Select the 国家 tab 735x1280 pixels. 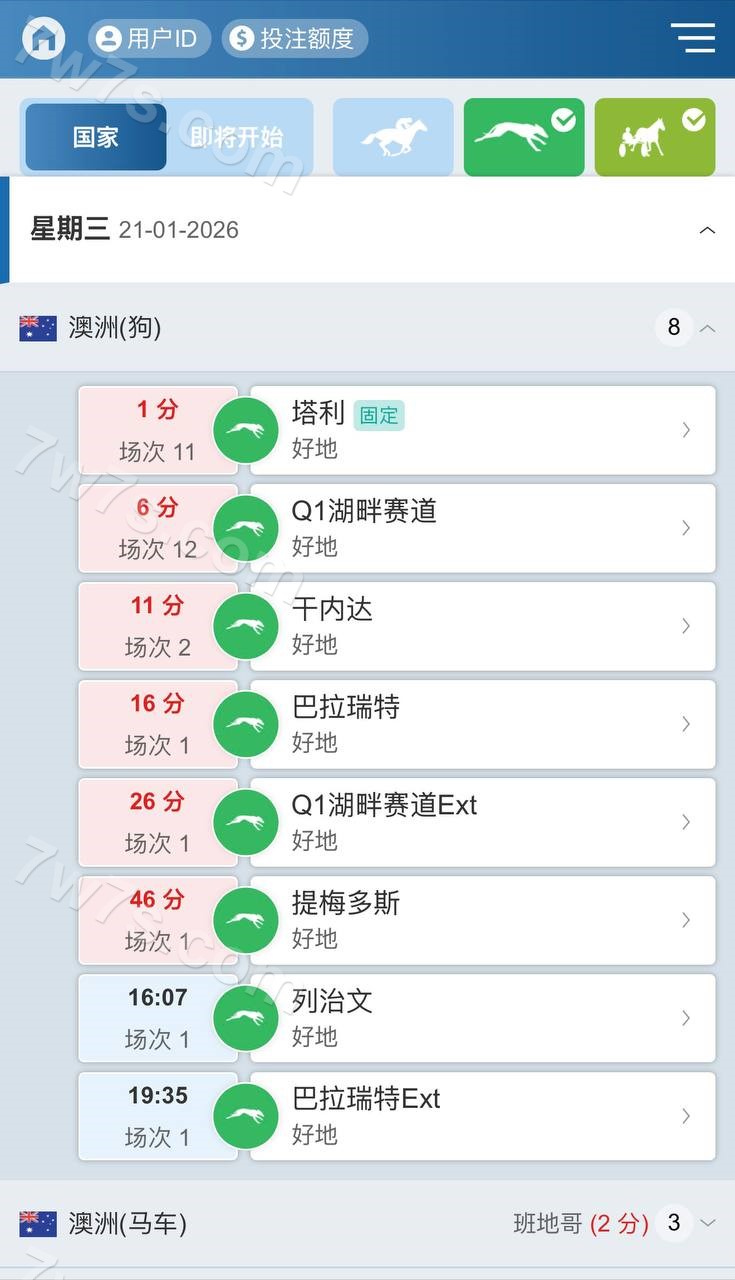(96, 137)
